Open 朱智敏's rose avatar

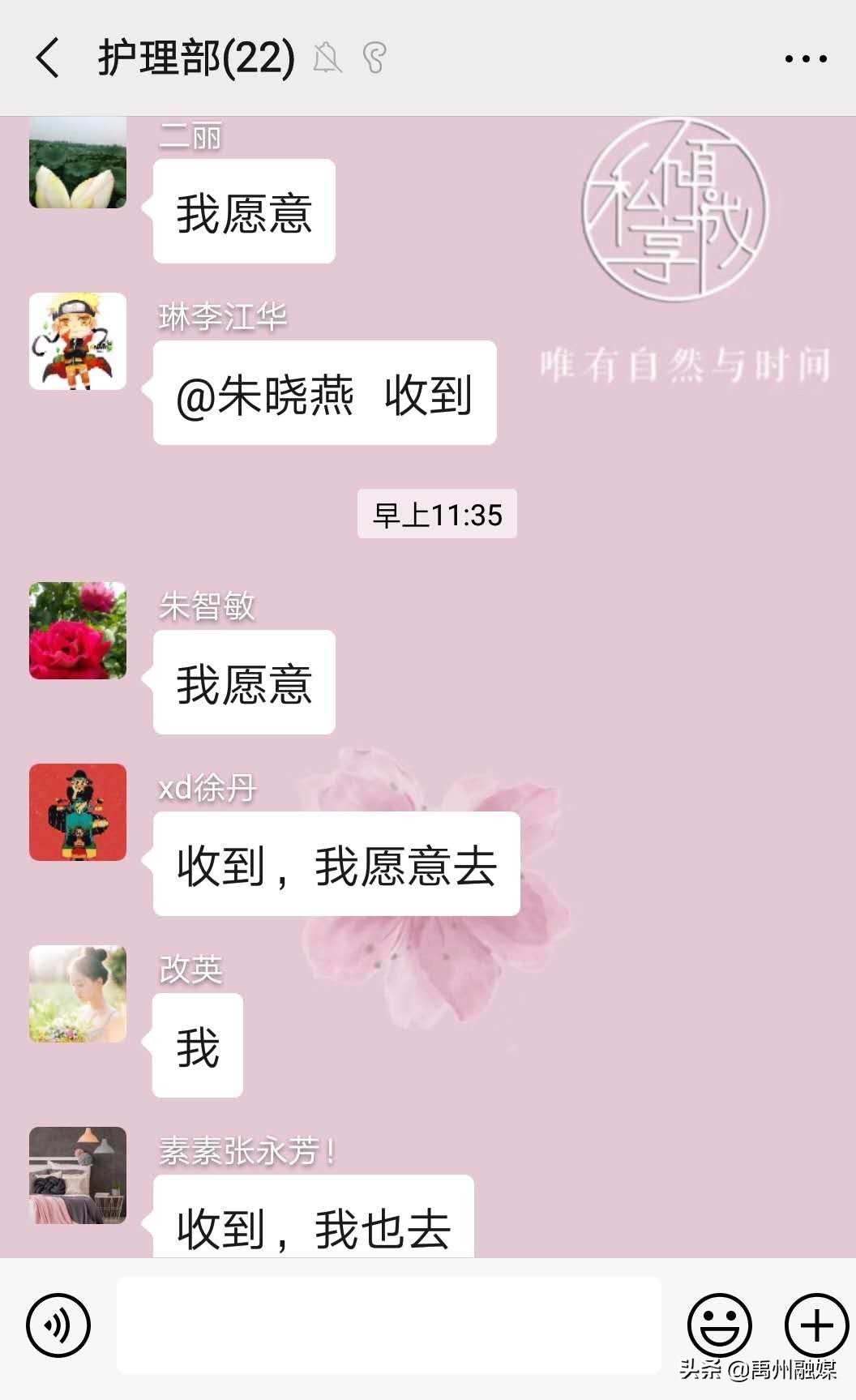(77, 632)
